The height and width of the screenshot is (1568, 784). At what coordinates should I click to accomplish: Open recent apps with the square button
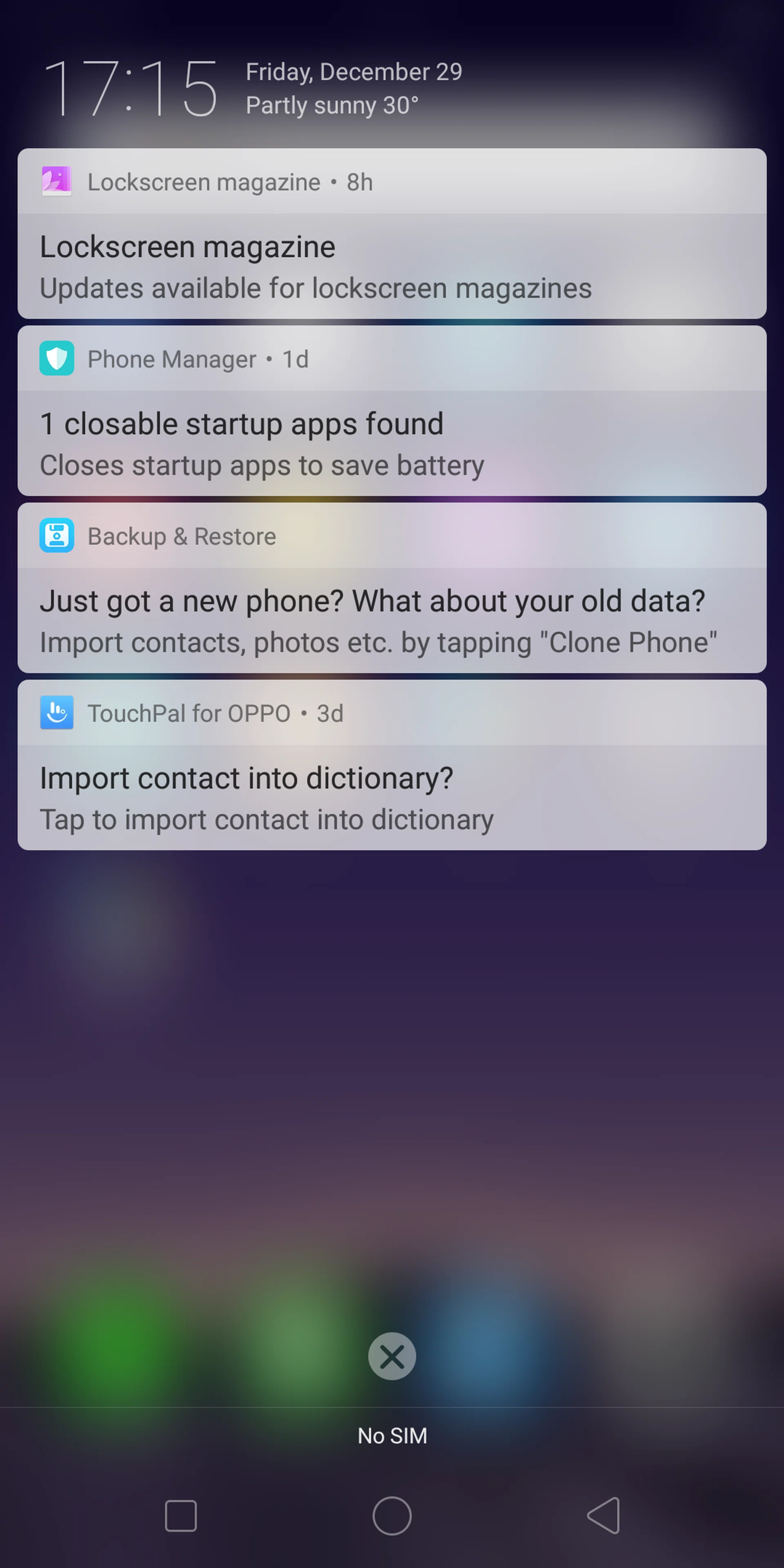181,1516
